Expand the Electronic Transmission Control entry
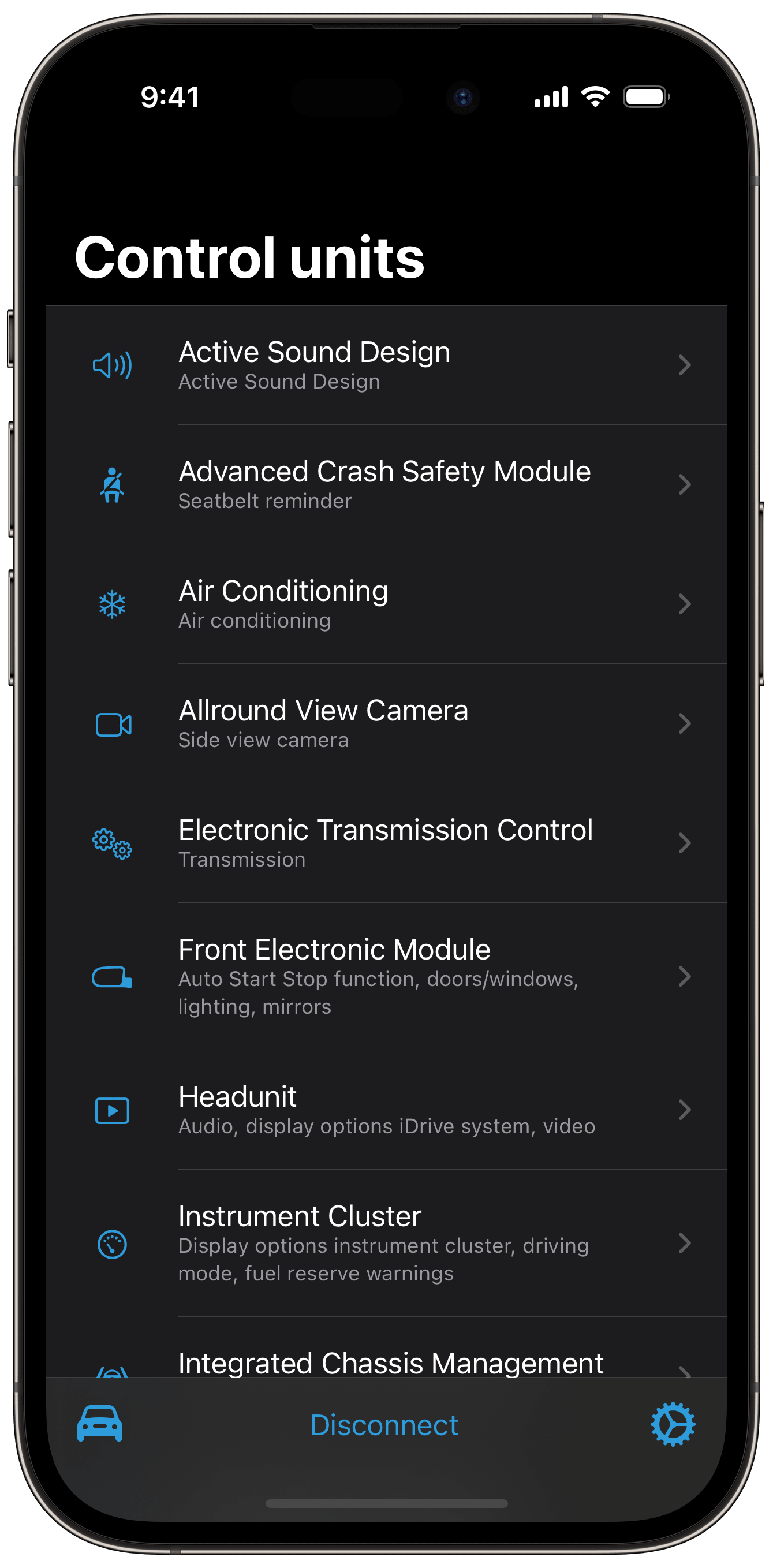Screen dimensions: 773x1568 [685, 843]
